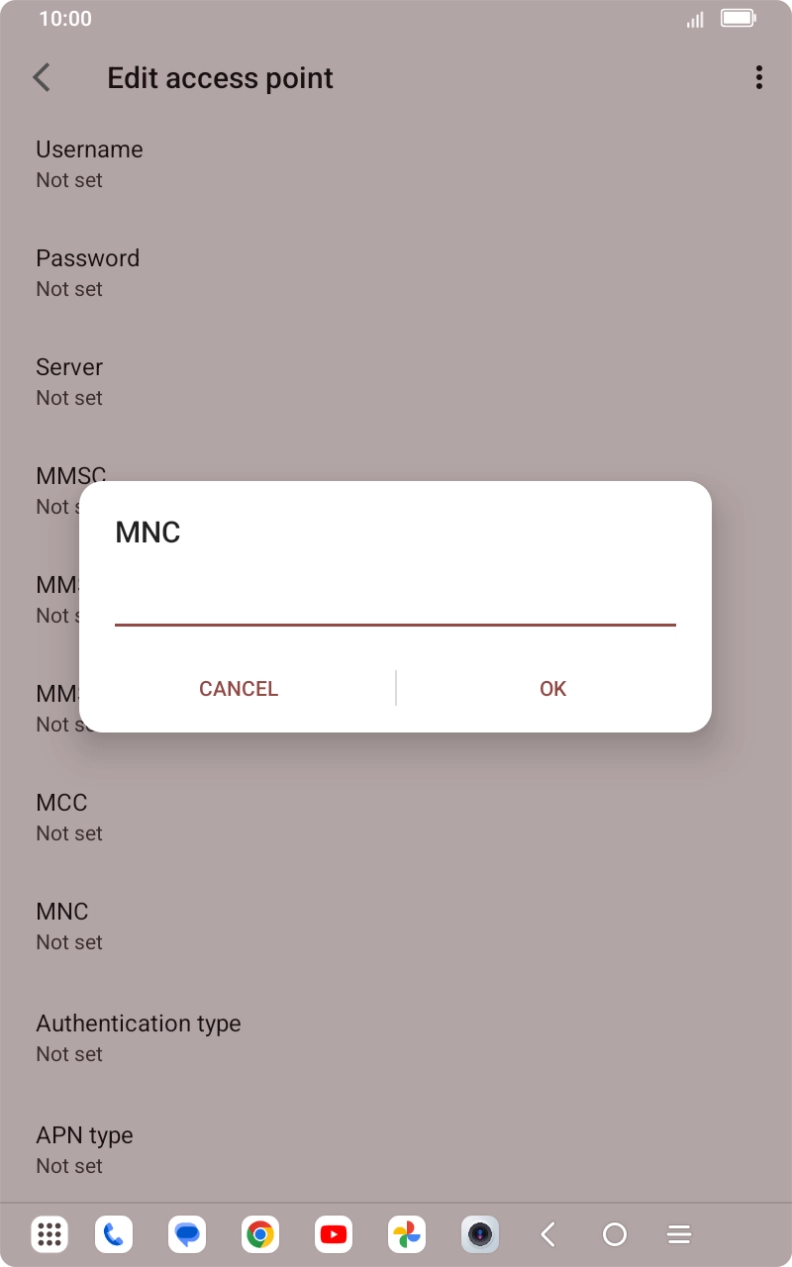Launch the Phone app
The height and width of the screenshot is (1267, 792).
coord(113,1234)
